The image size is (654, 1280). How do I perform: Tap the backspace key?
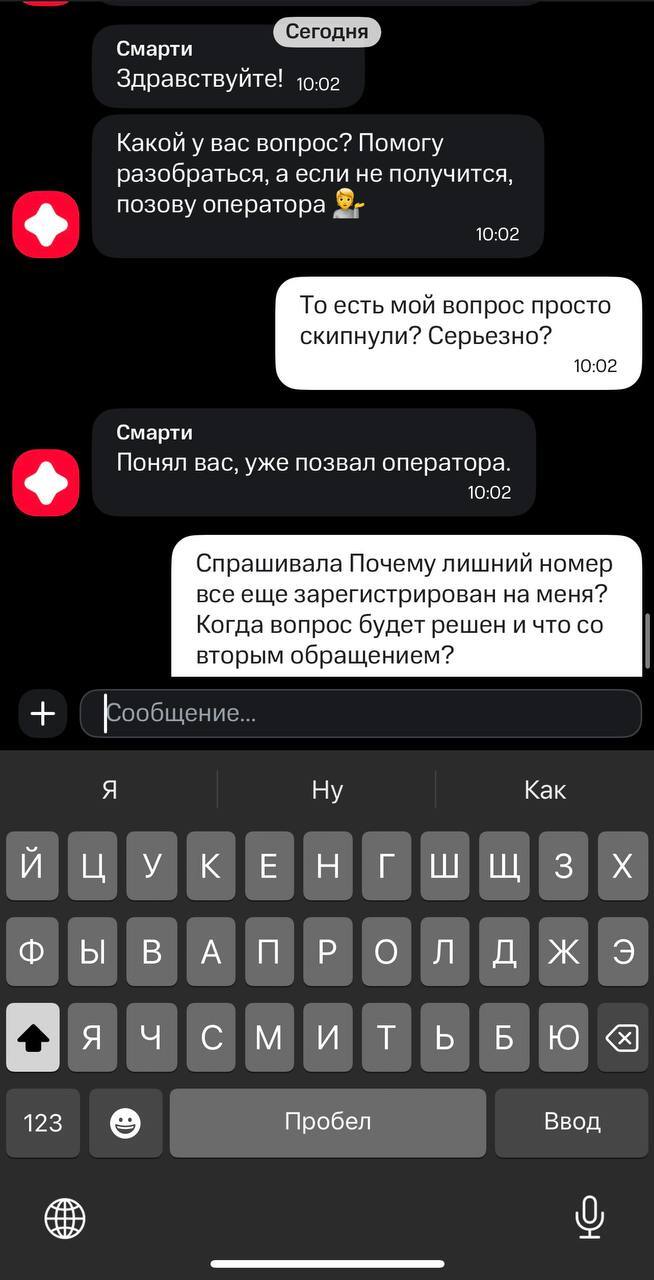(621, 1038)
